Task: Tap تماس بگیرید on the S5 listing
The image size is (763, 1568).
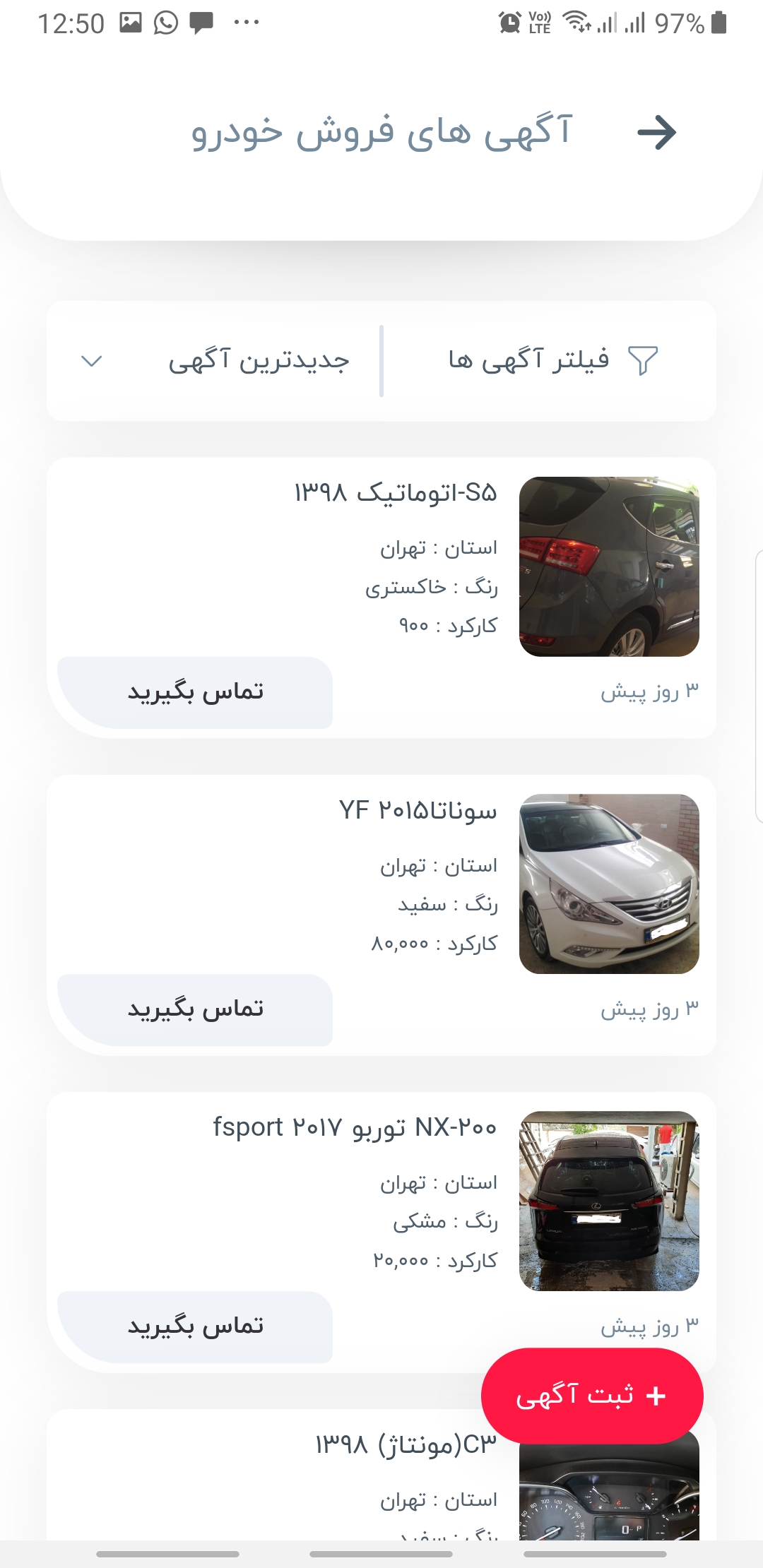Action: click(196, 691)
